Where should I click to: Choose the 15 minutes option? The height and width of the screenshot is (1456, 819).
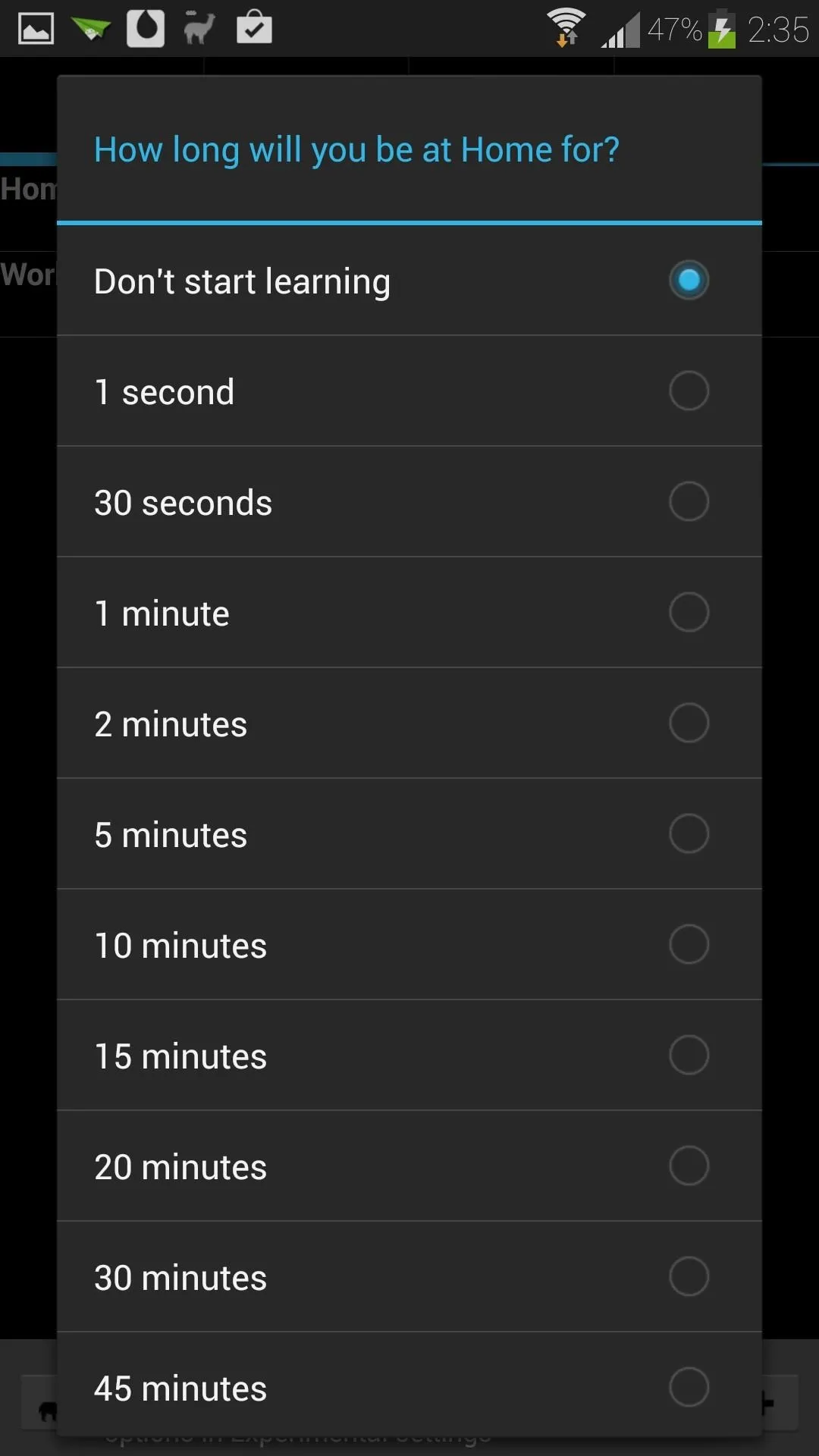(409, 1056)
